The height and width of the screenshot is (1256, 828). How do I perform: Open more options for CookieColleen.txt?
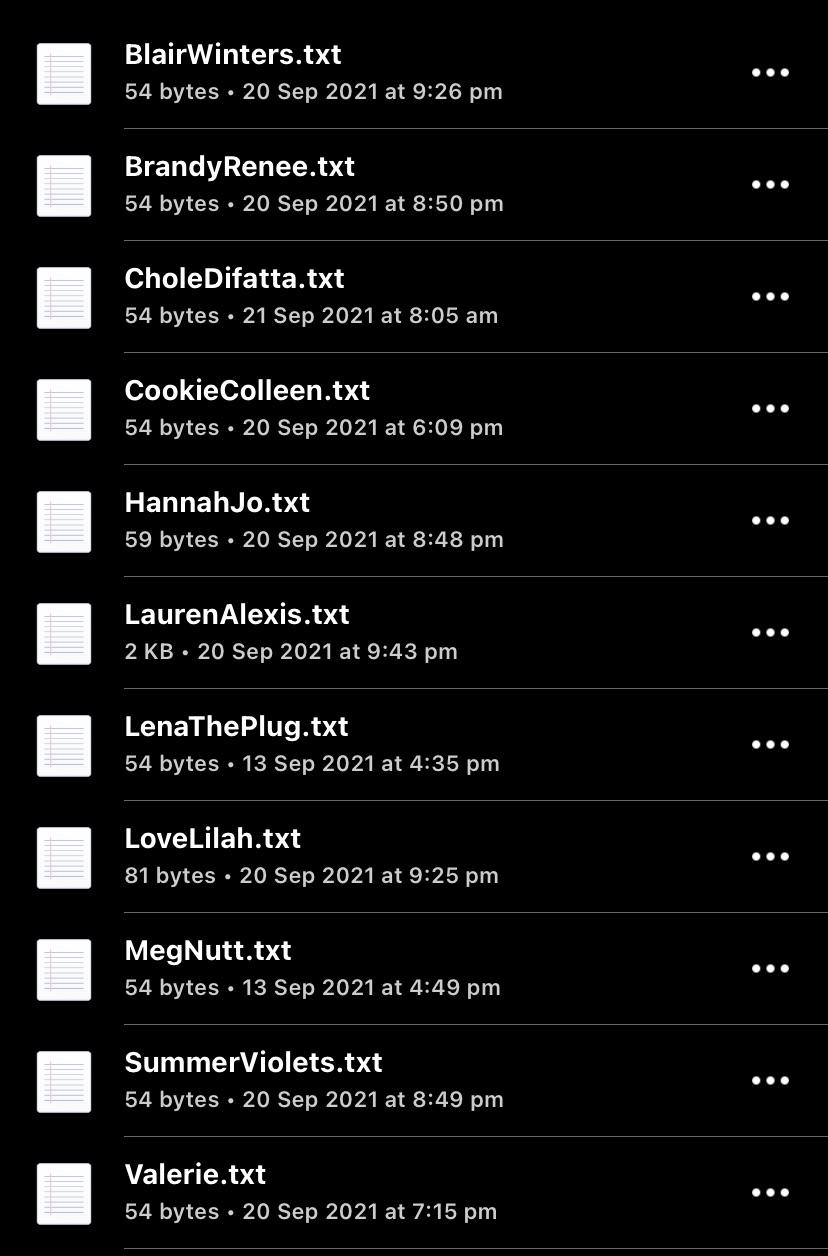[x=770, y=408]
